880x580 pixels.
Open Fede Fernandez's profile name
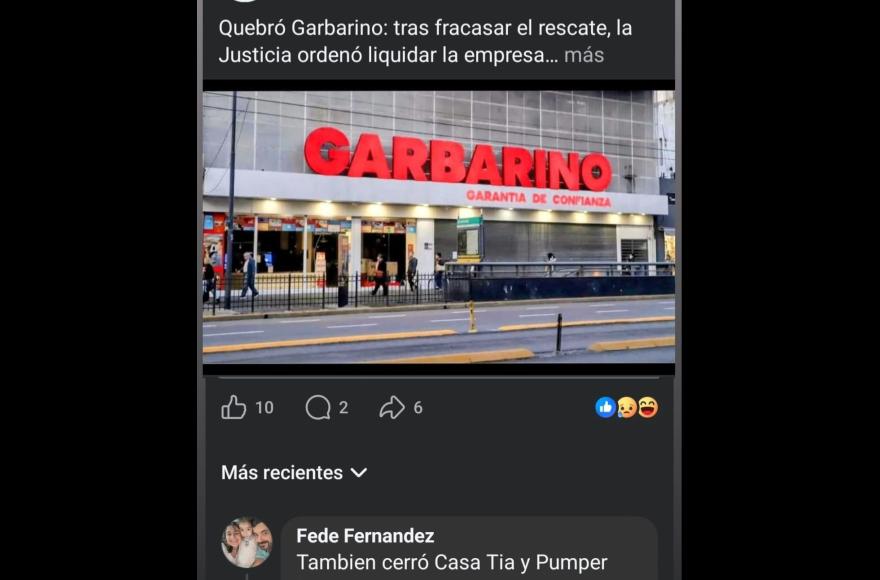tap(365, 537)
